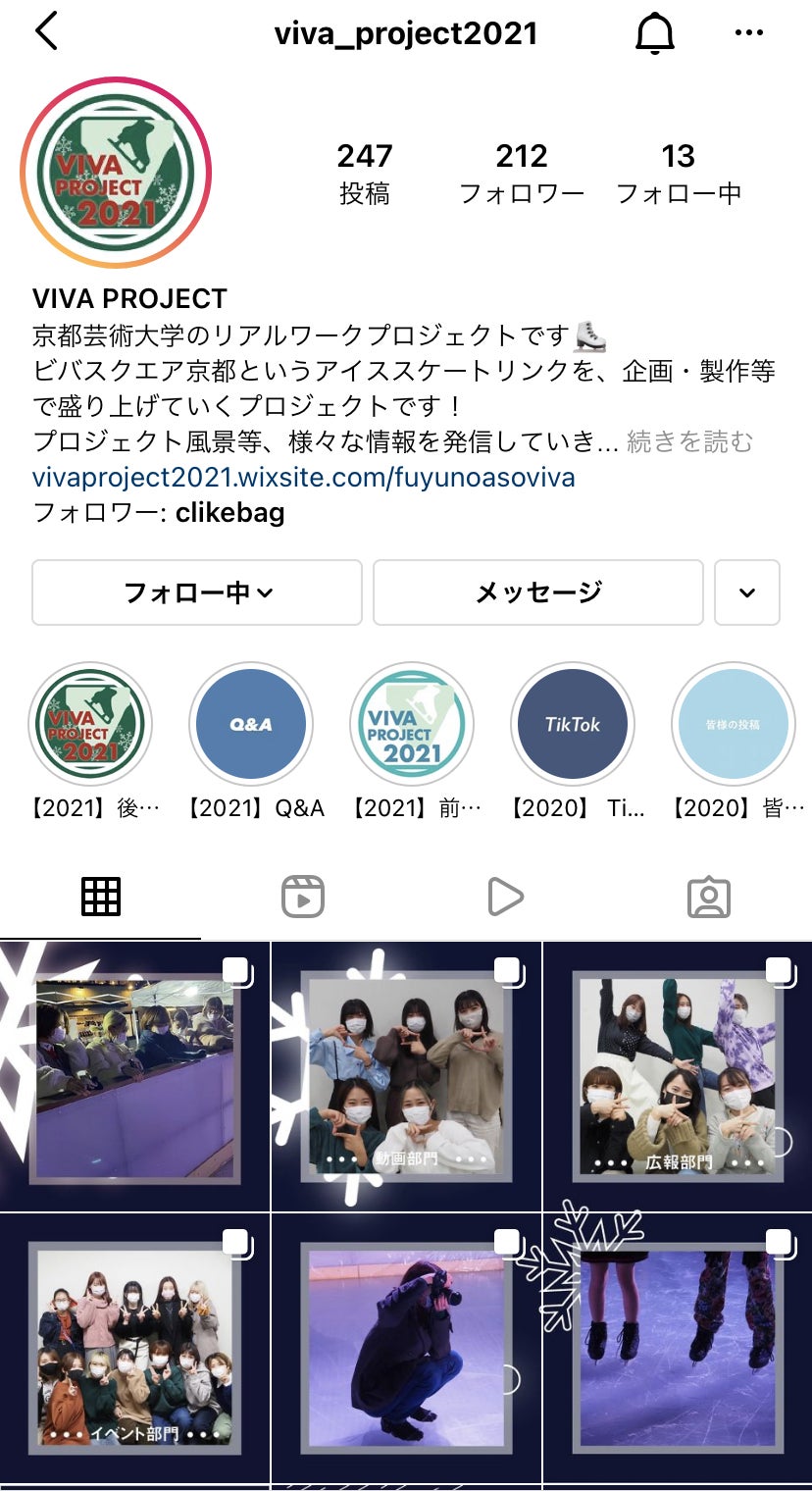Tap the フォロー中 button
This screenshot has width=812, height=1491.
coord(197,592)
